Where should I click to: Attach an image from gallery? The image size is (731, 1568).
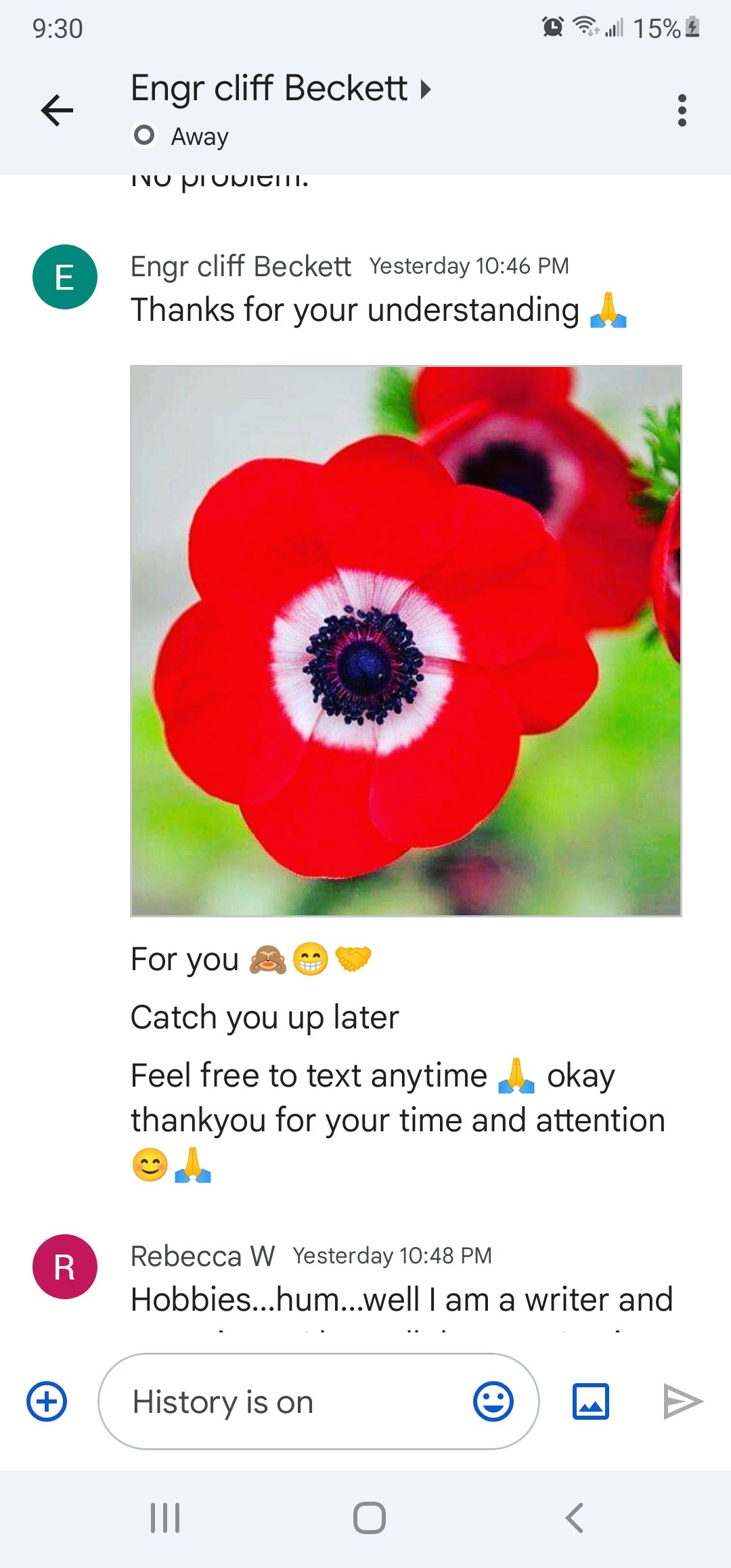point(591,1401)
